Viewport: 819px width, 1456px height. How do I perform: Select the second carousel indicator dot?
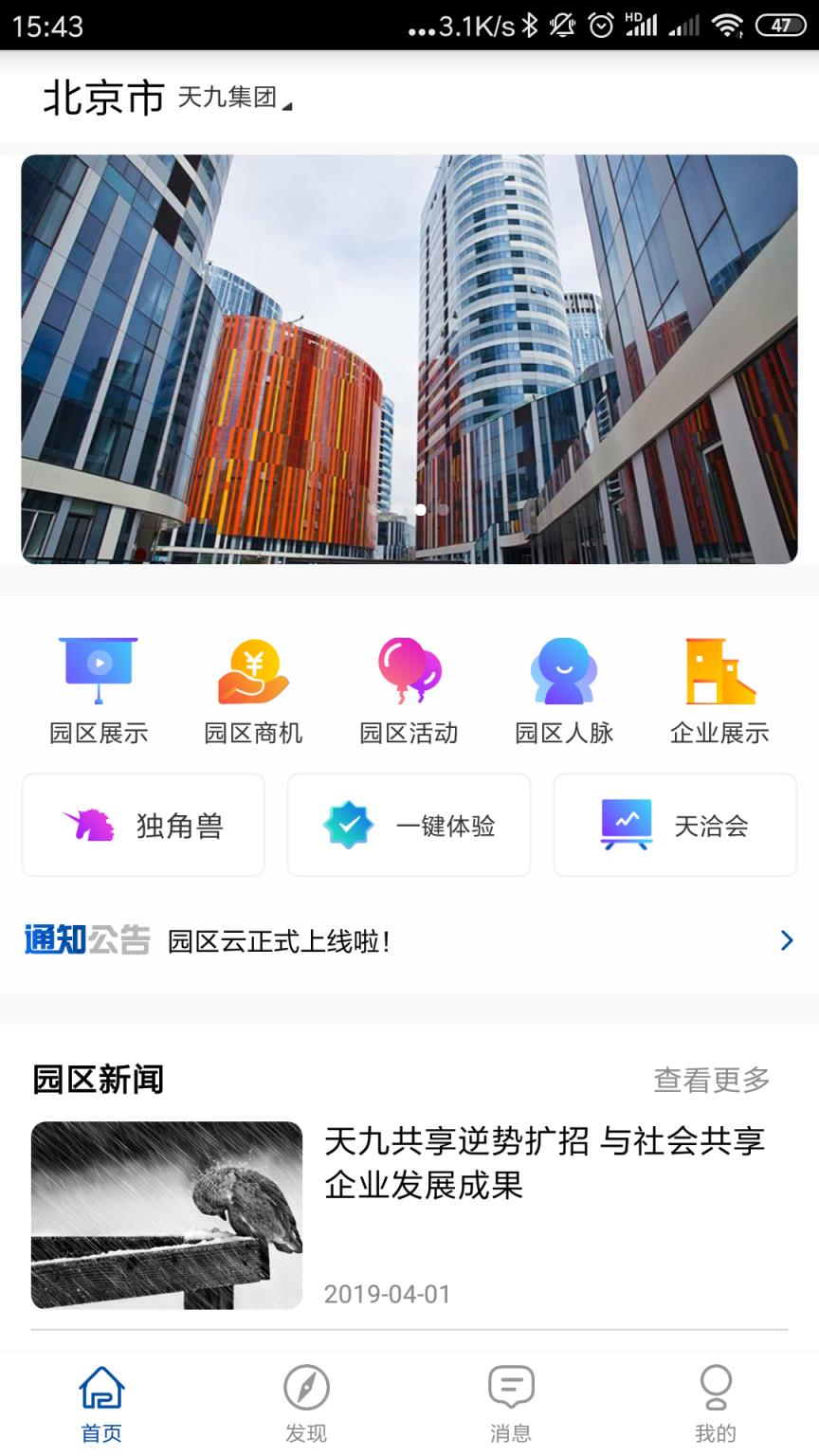[444, 510]
